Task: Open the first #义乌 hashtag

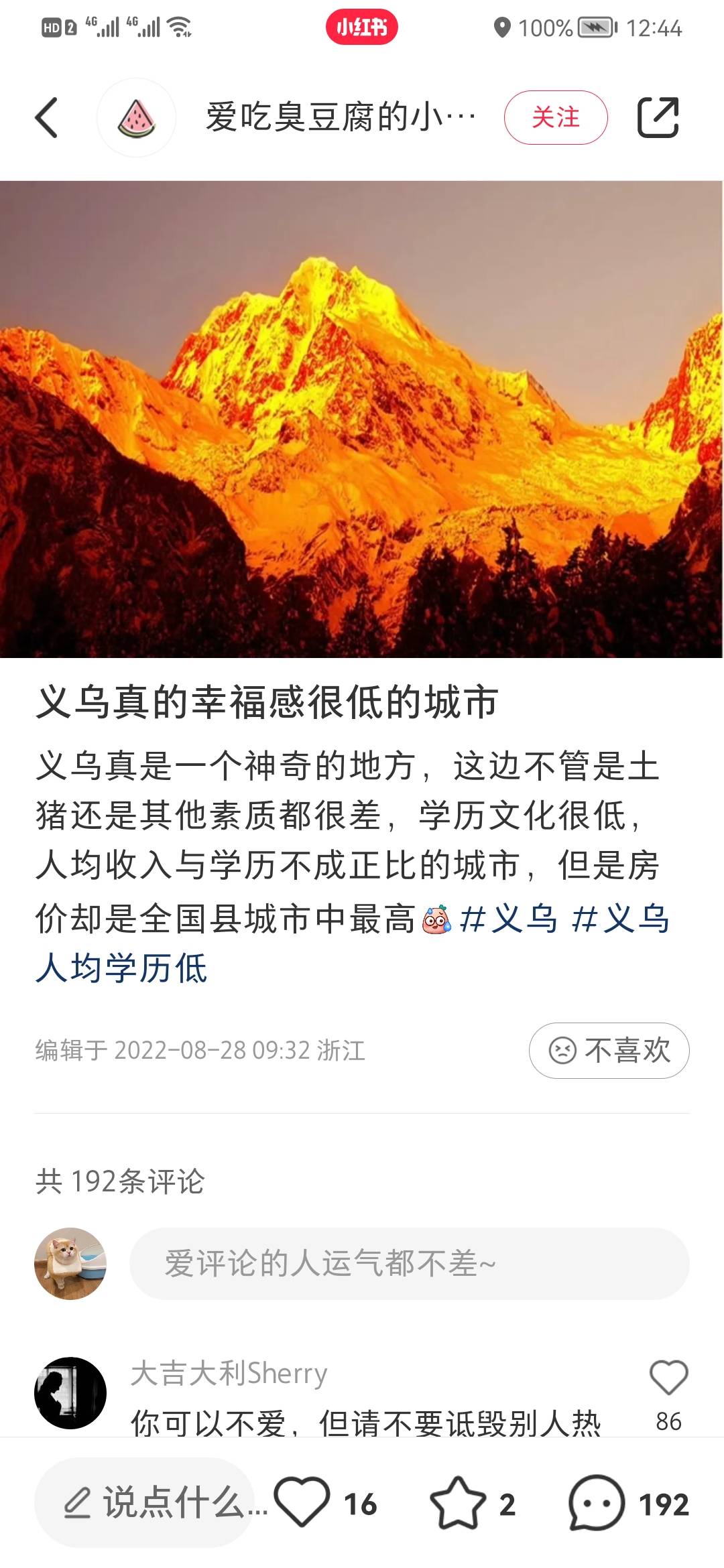Action: click(509, 919)
